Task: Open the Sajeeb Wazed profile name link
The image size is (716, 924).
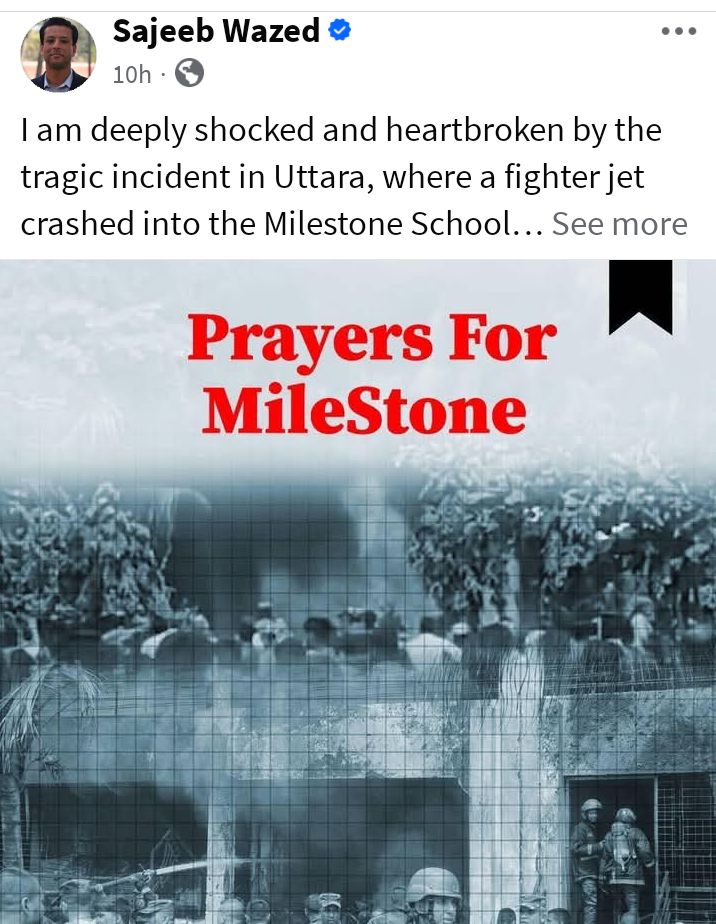Action: pyautogui.click(x=216, y=31)
